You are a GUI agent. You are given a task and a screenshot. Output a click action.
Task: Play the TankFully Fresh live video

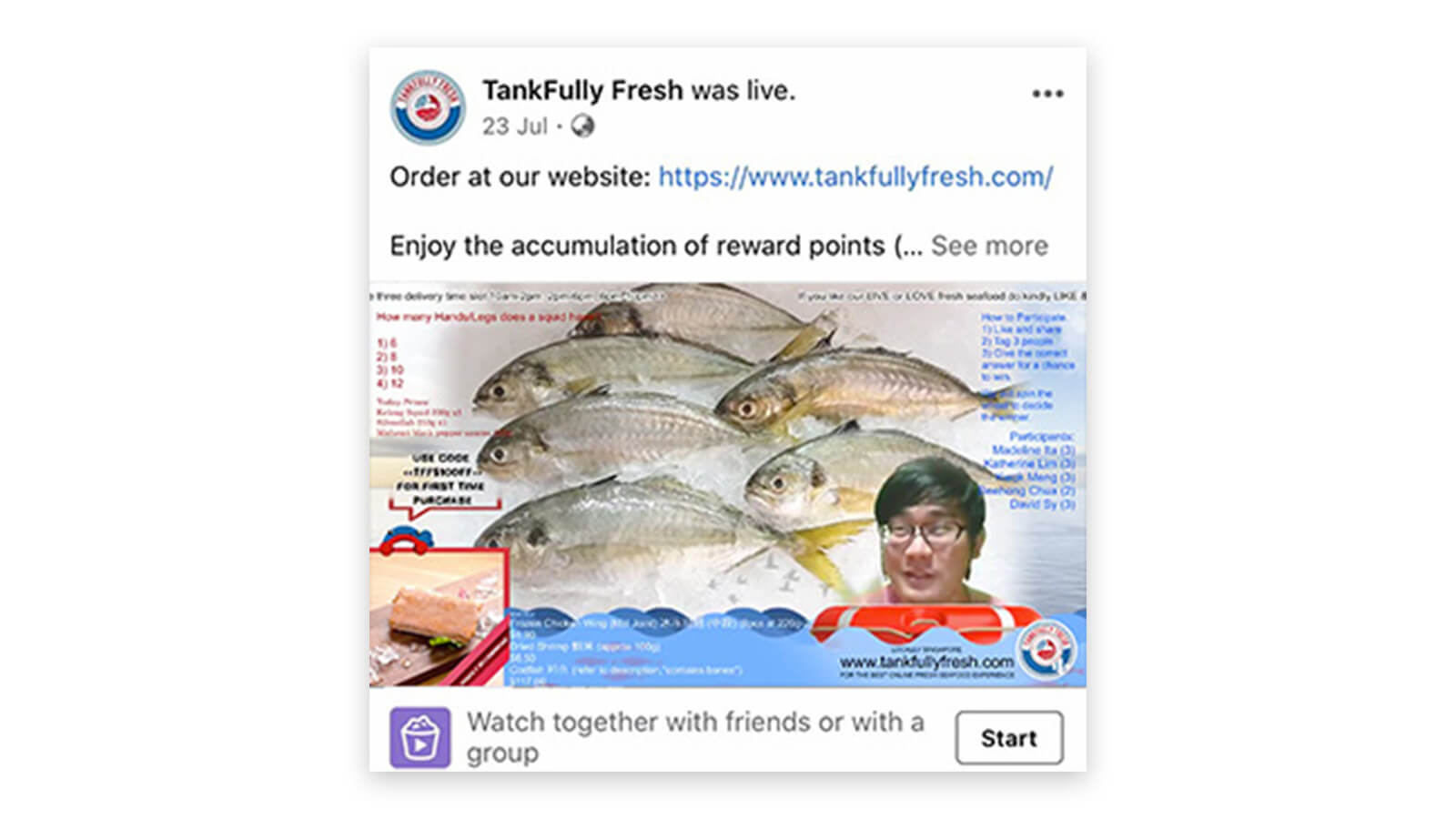pyautogui.click(x=727, y=484)
